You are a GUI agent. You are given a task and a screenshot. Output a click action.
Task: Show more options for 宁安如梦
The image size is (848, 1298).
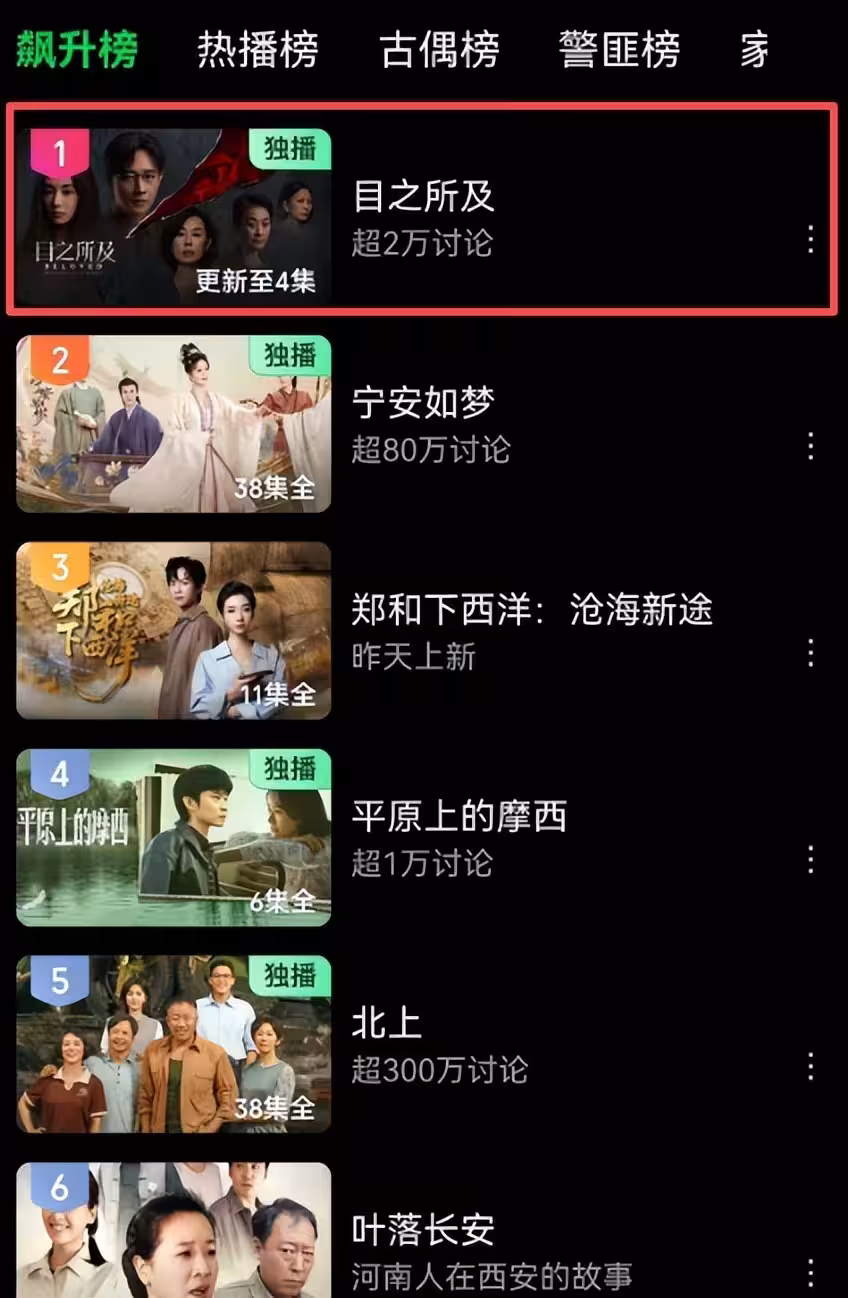(x=810, y=446)
